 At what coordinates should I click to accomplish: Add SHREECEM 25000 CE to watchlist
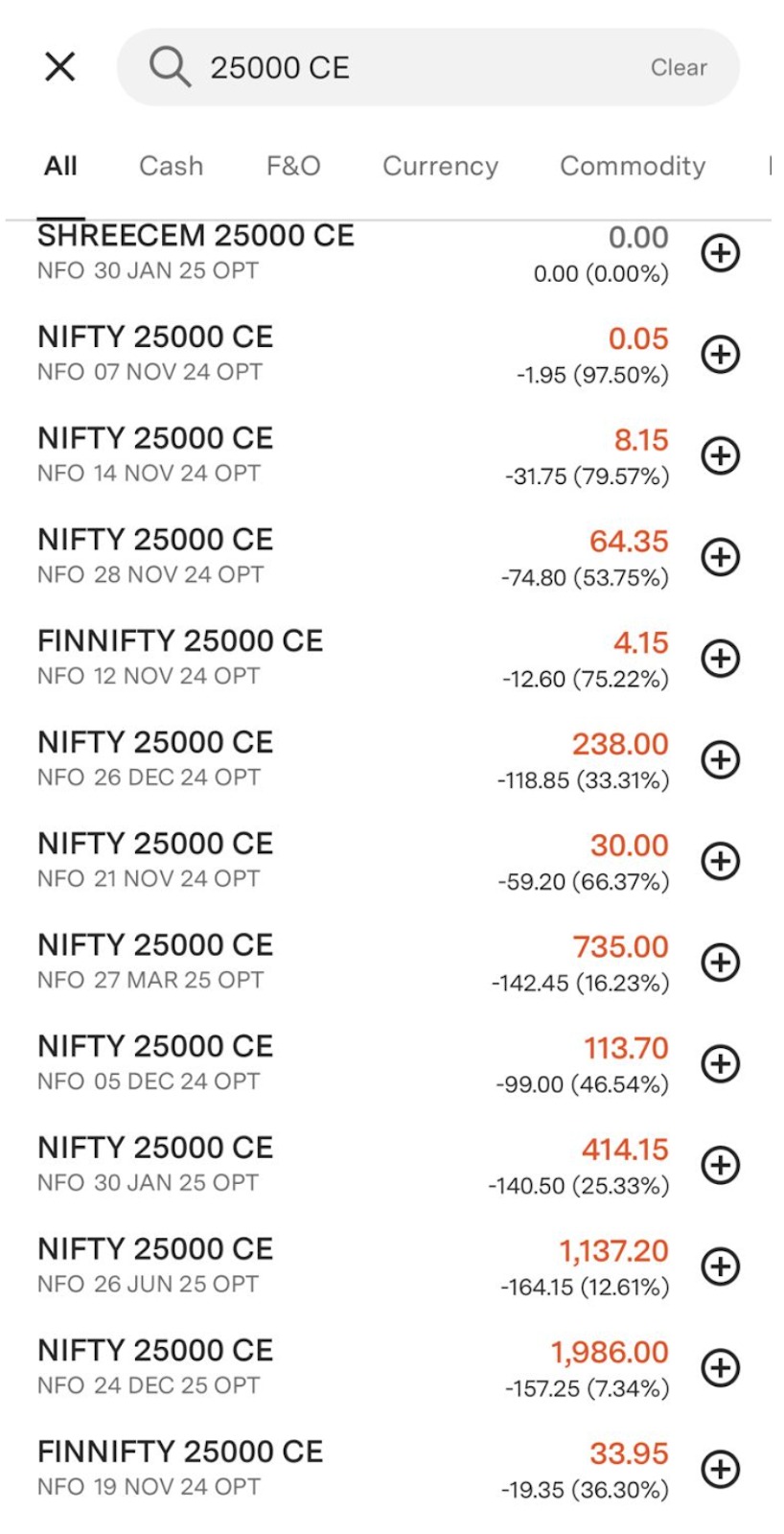click(x=721, y=253)
